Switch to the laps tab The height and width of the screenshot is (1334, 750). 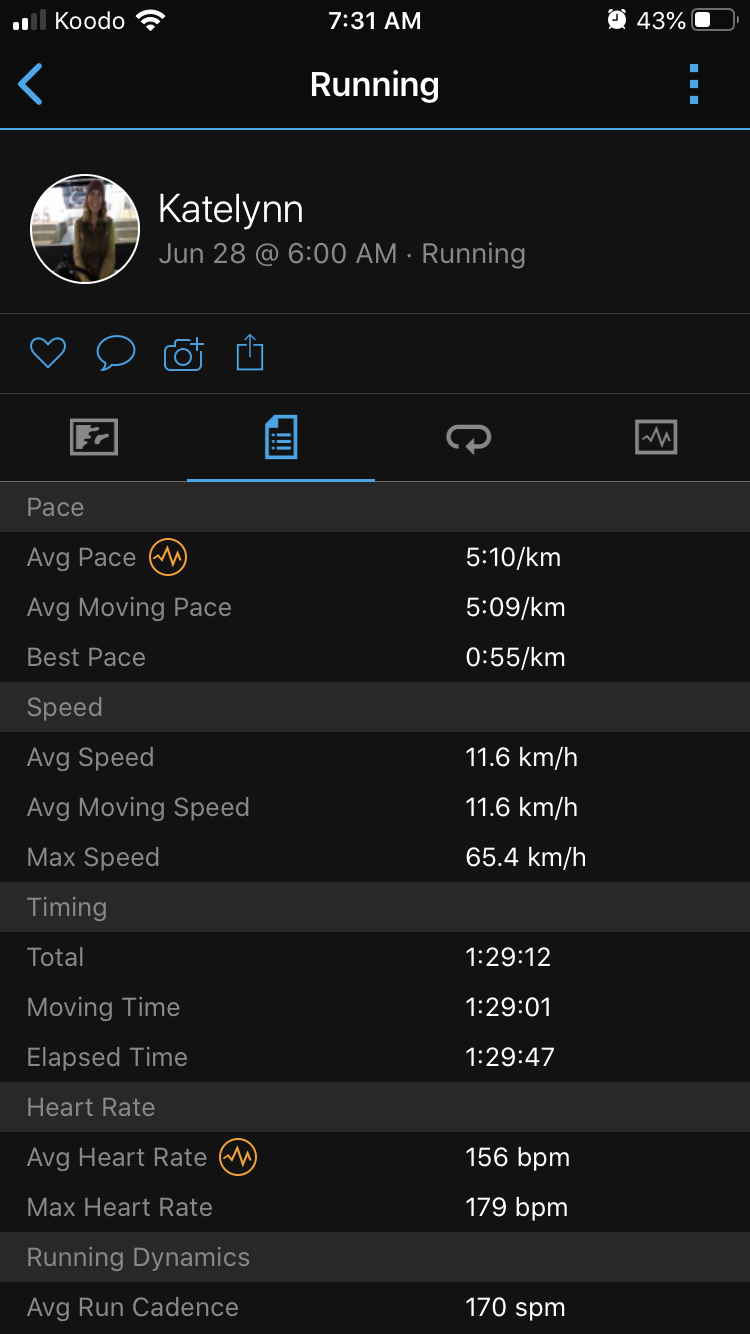point(469,438)
